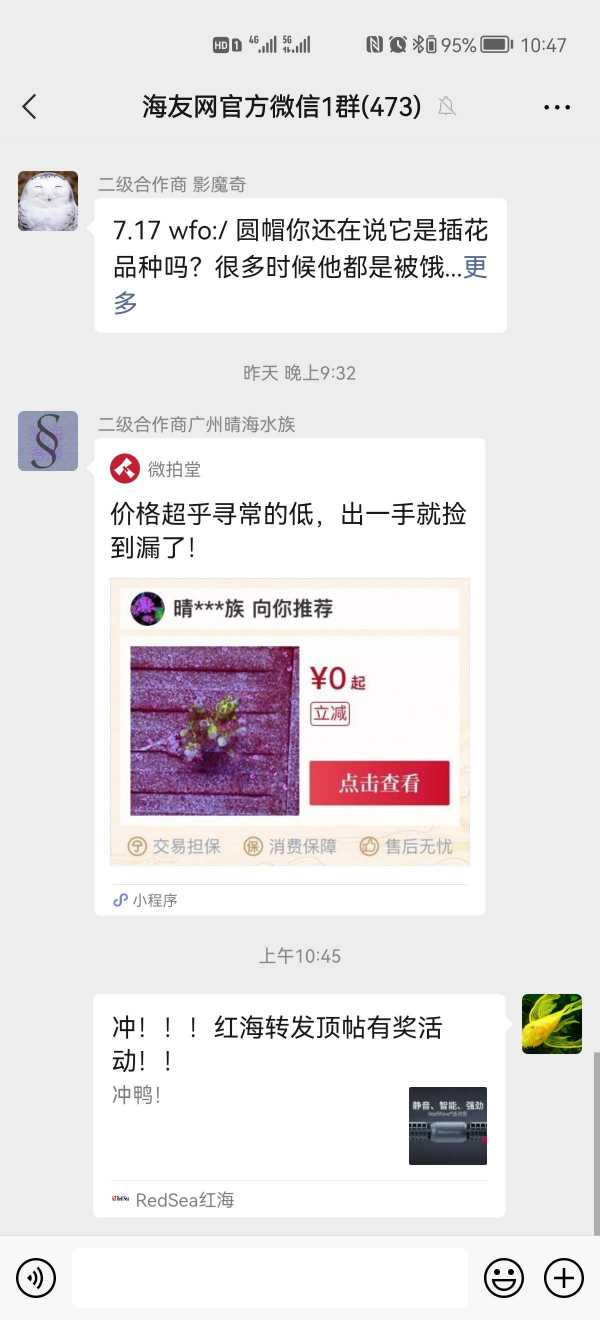Image resolution: width=600 pixels, height=1320 pixels.
Task: Open the 微拍堂 mini program card
Action: [x=289, y=520]
